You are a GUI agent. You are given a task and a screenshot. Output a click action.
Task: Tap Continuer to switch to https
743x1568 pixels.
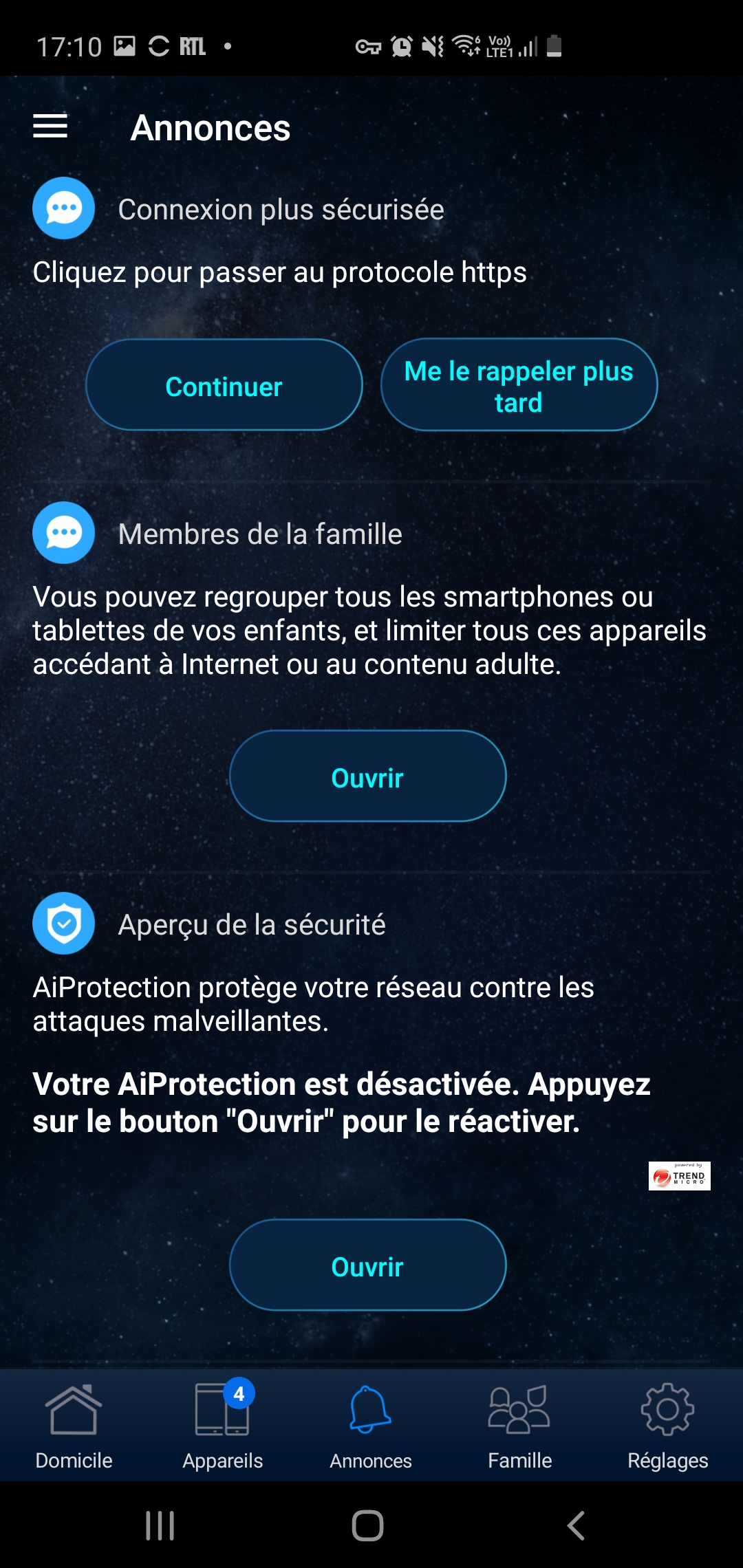point(224,385)
